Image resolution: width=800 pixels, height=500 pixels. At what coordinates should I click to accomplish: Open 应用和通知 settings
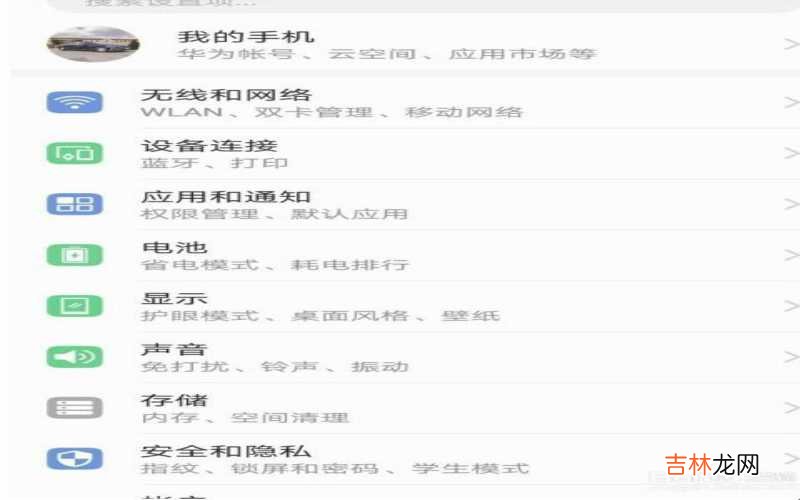(400, 204)
